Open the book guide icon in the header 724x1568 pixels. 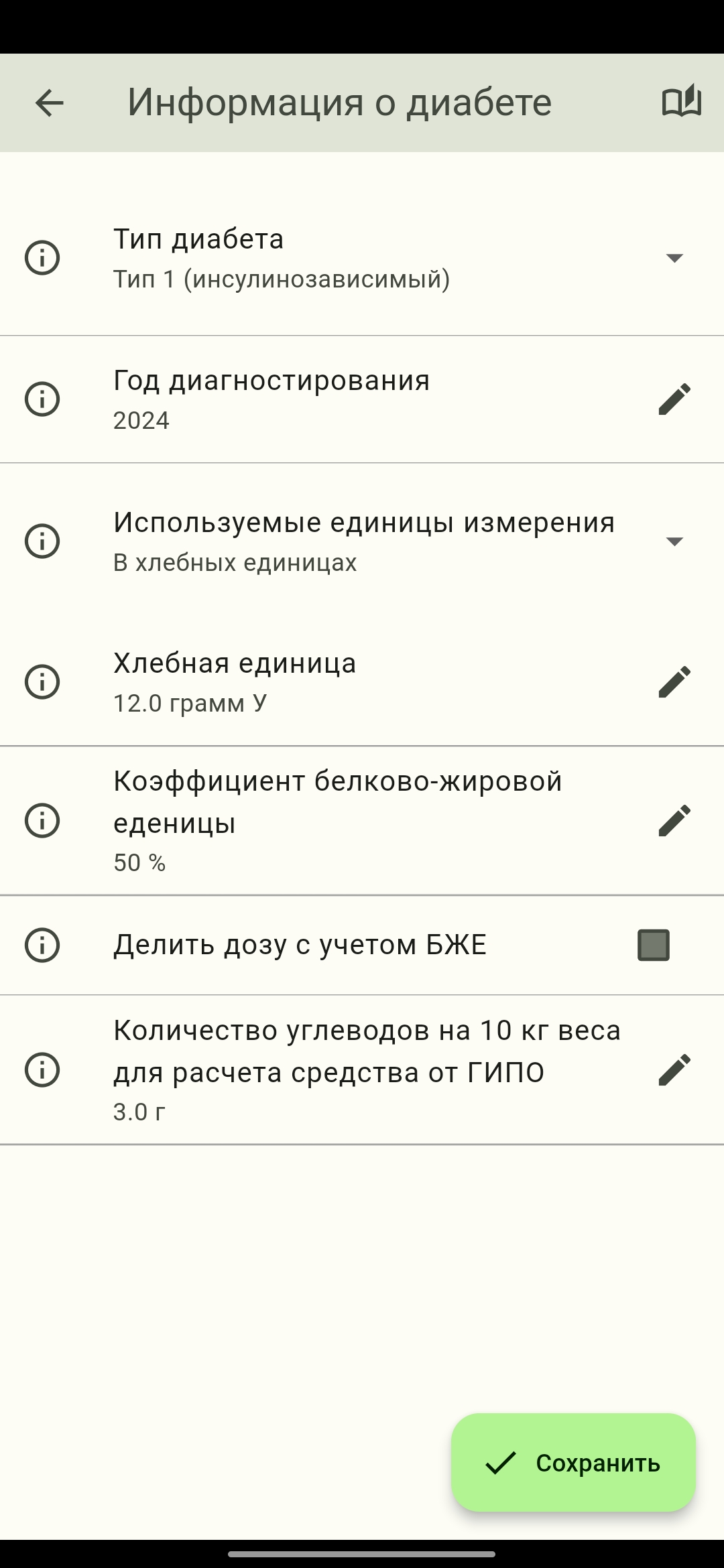tap(681, 102)
